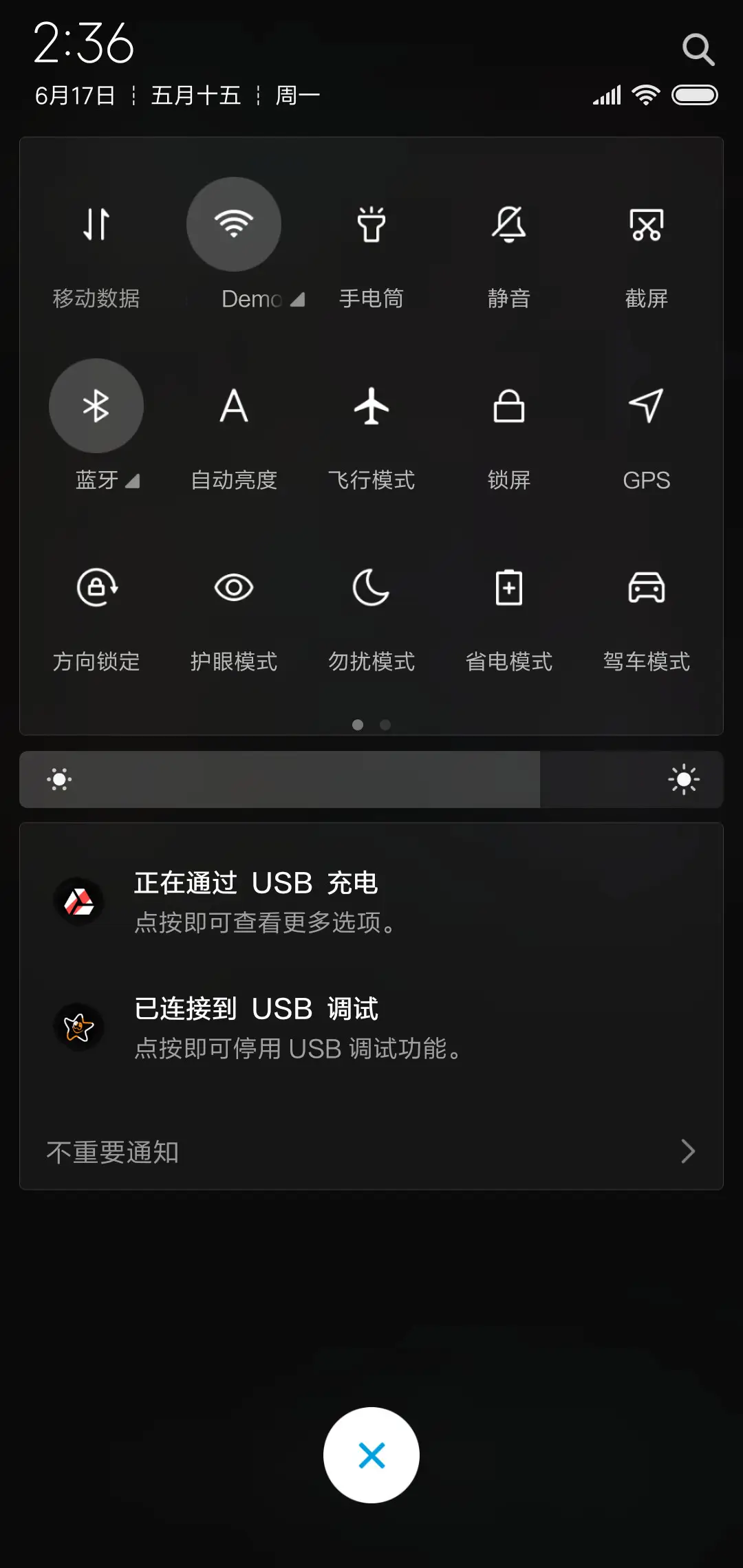Switch to second quick settings page dot
The width and height of the screenshot is (743, 1568).
(385, 725)
